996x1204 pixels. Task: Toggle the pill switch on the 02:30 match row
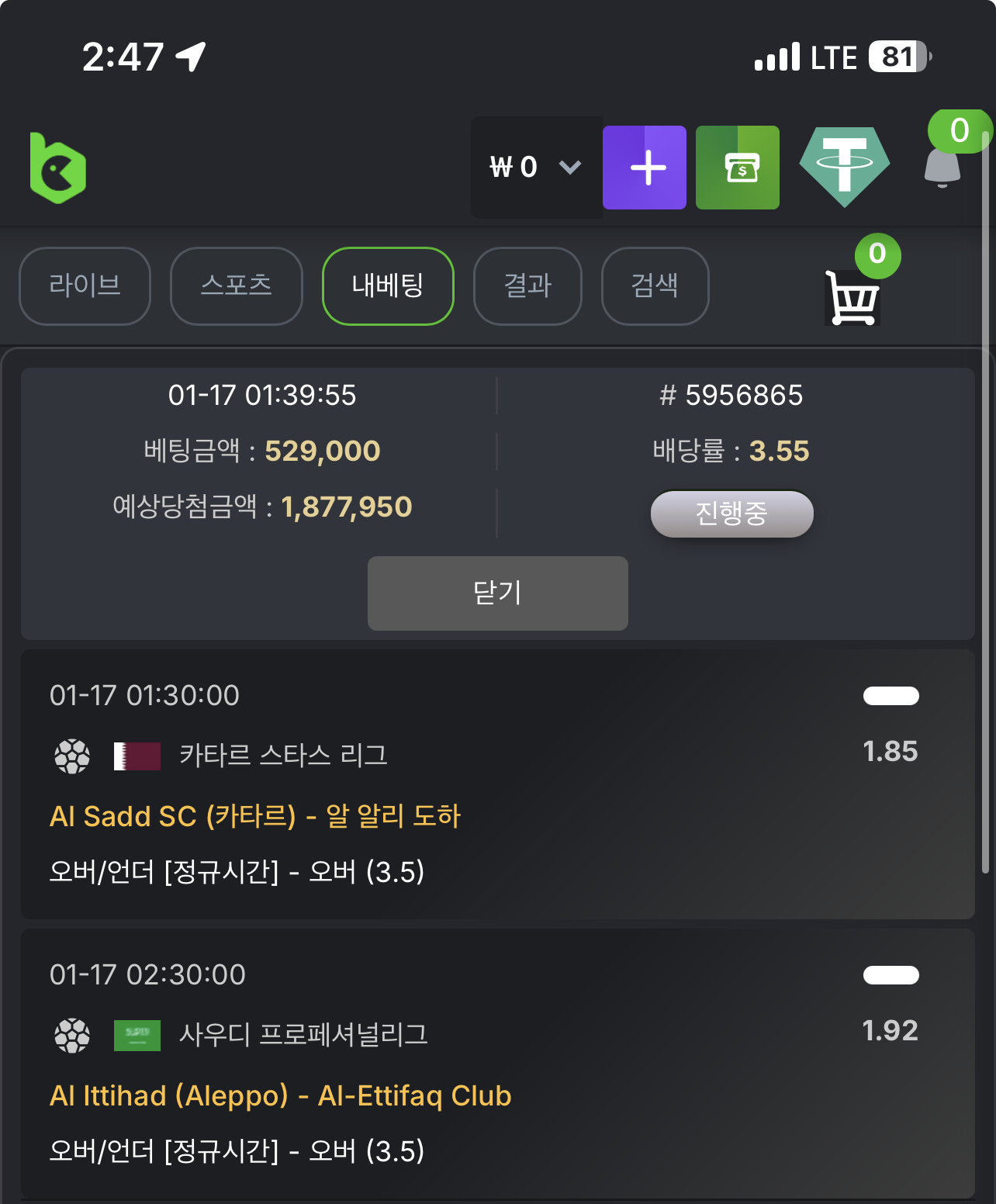[x=891, y=975]
